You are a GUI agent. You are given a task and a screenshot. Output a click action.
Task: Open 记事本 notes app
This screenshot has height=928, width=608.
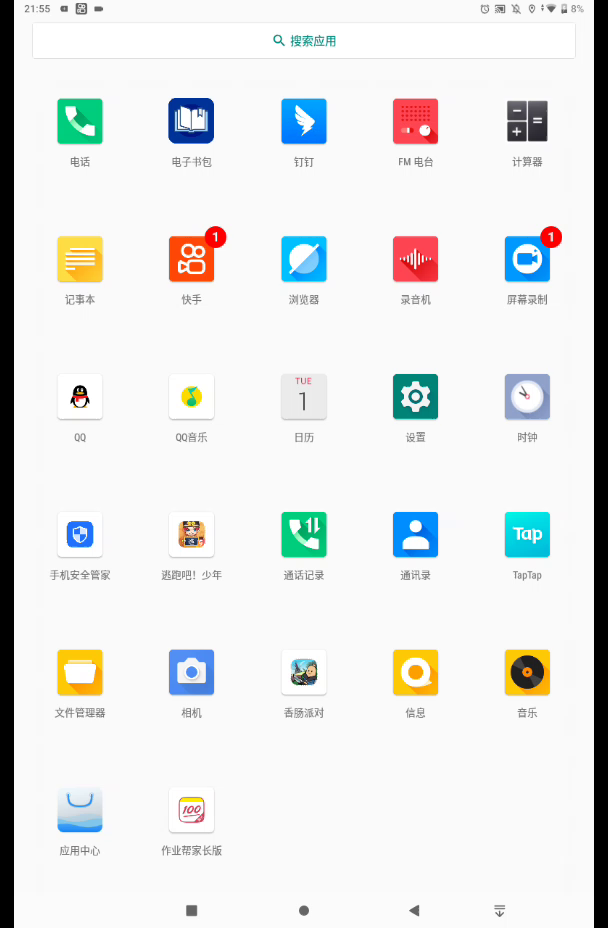80,259
